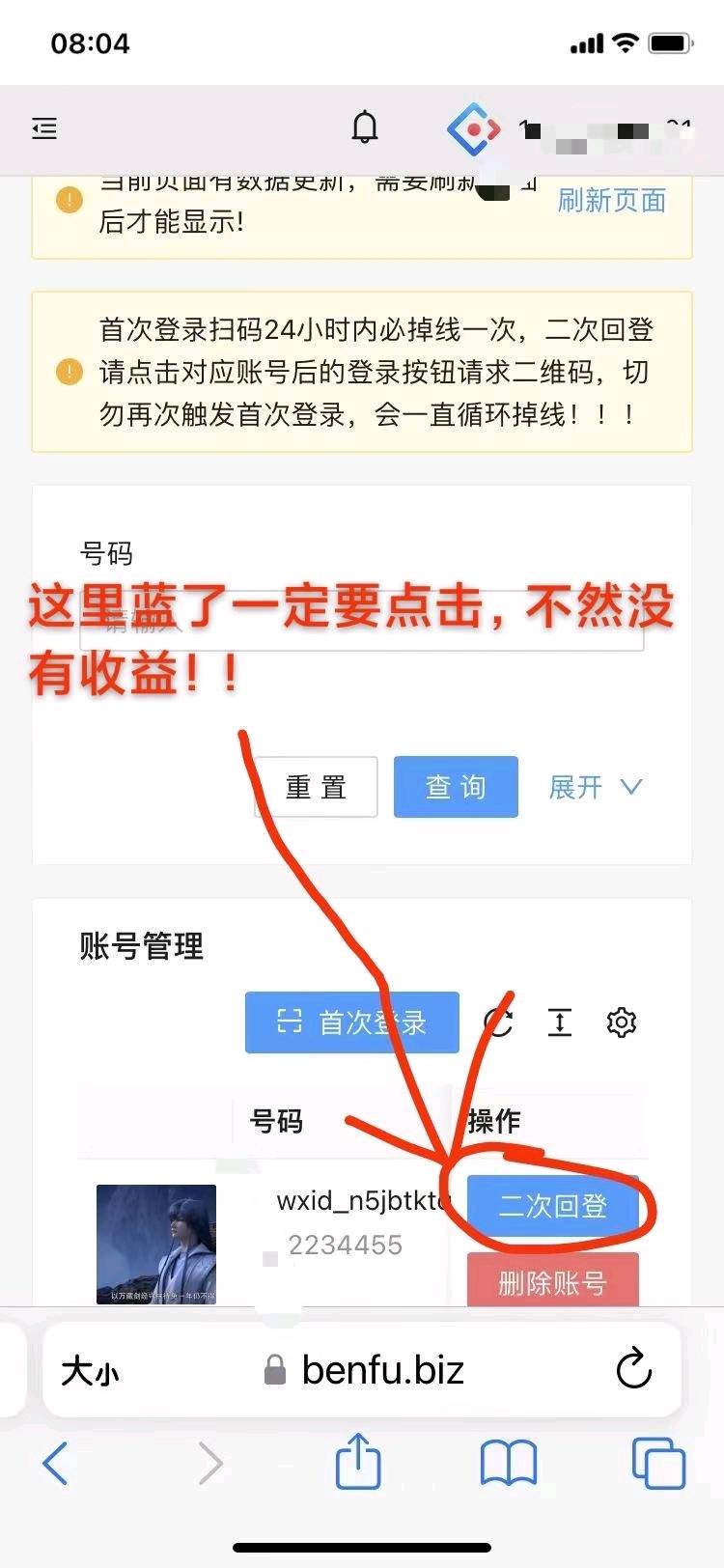724x1568 pixels.
Task: Refresh the account table
Action: [499, 1022]
